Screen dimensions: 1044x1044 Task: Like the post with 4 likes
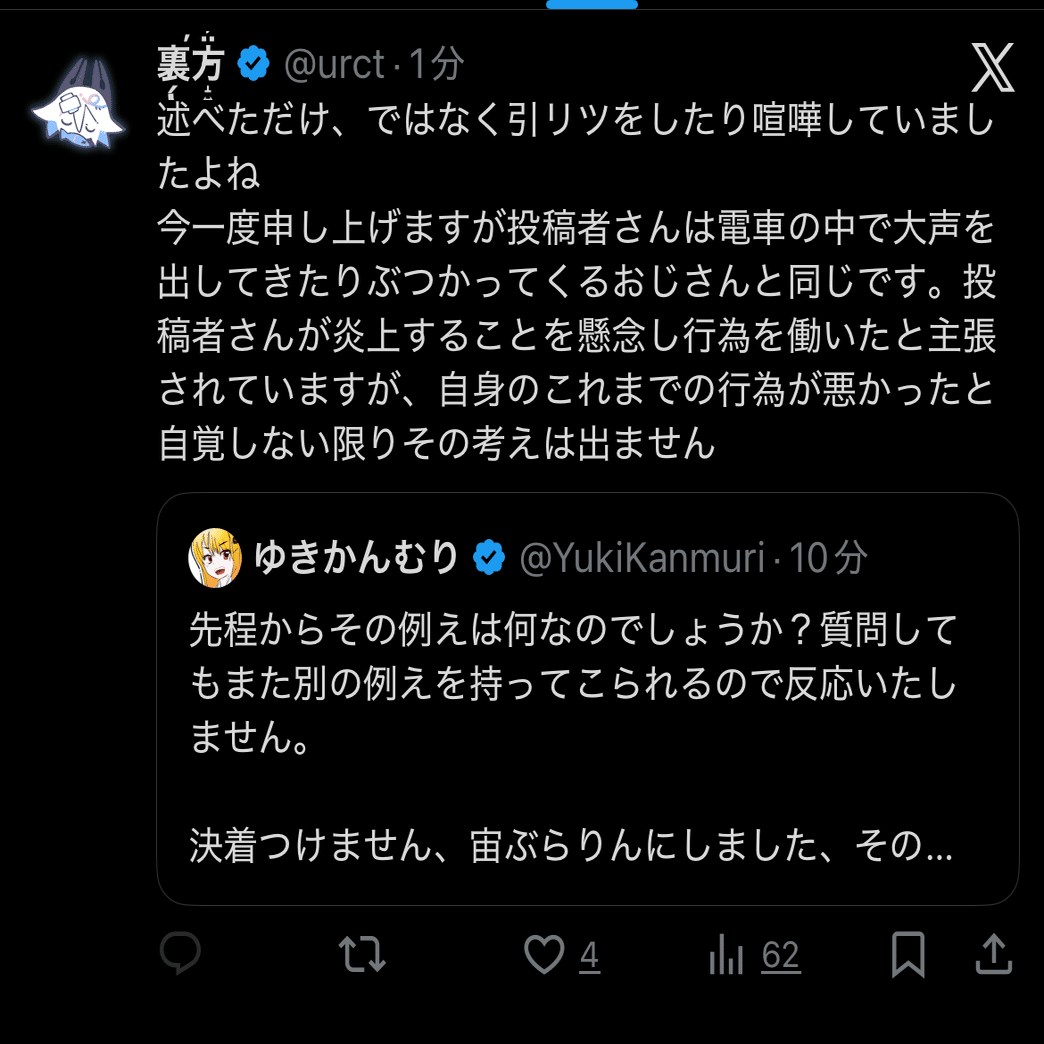[545, 955]
